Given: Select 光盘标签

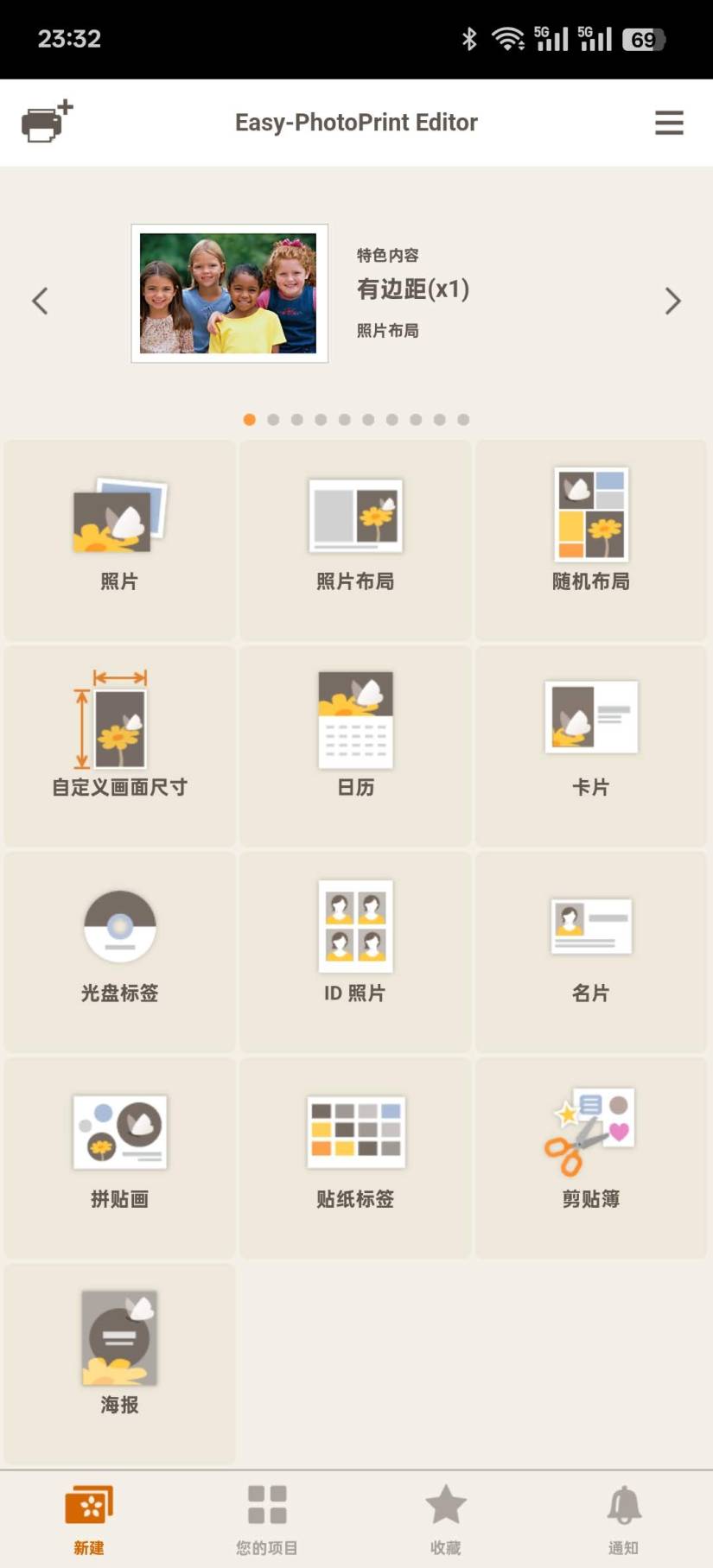Looking at the screenshot, I should 120,951.
